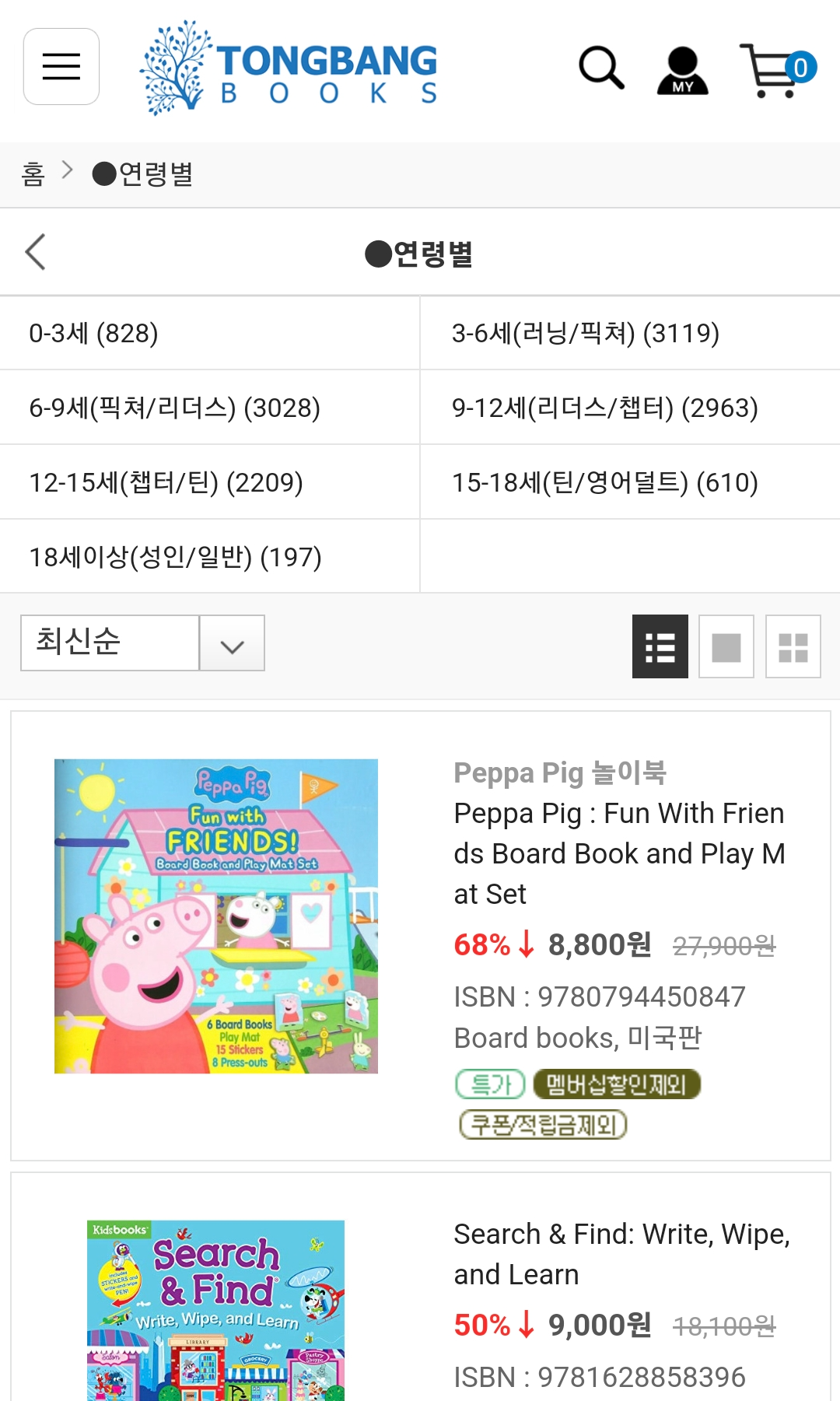Expand the sort order chevron

(231, 643)
